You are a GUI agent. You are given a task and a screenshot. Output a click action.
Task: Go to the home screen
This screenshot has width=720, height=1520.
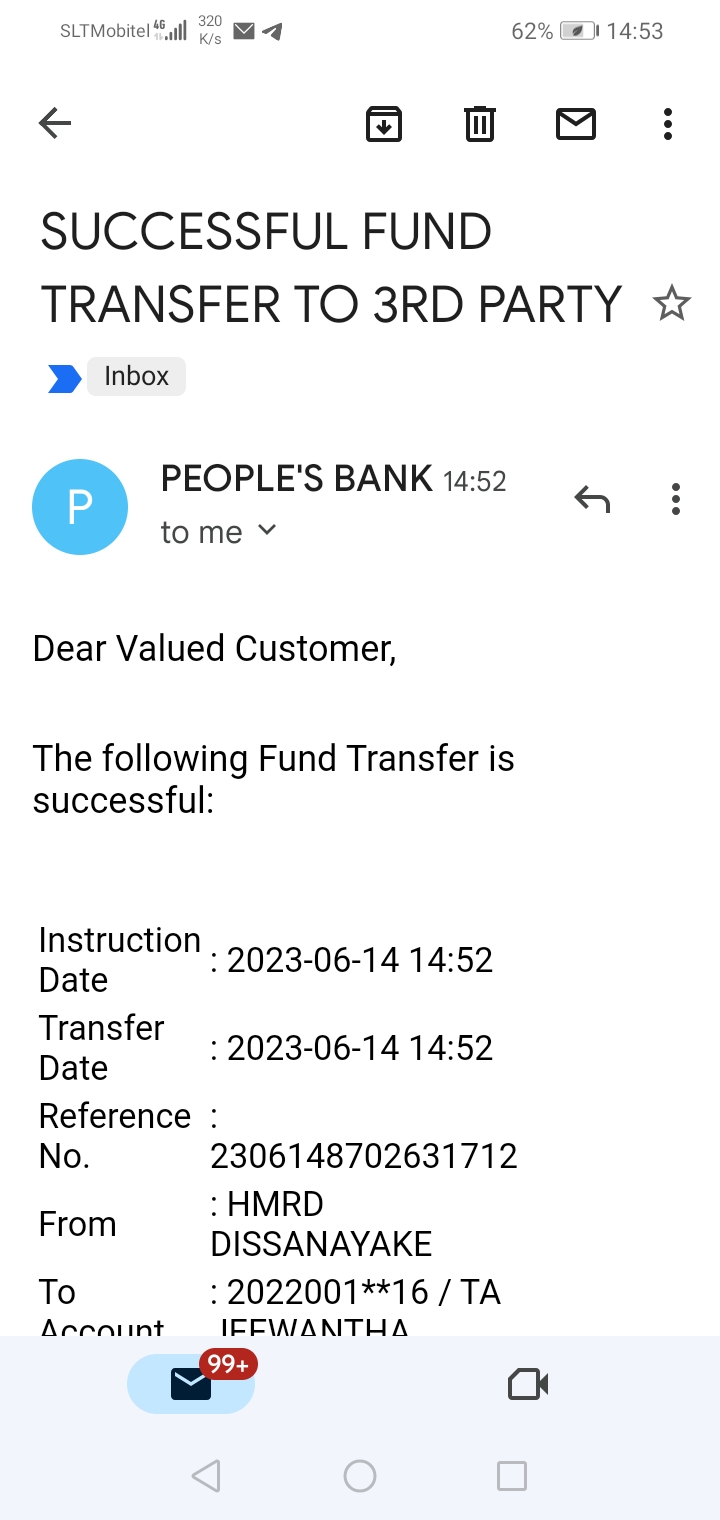[x=360, y=1476]
